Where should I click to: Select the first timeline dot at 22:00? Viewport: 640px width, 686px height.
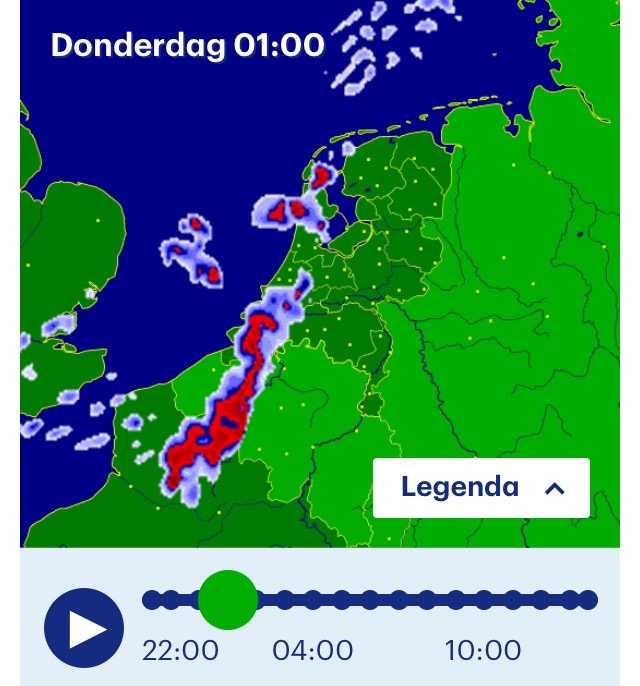click(x=152, y=600)
